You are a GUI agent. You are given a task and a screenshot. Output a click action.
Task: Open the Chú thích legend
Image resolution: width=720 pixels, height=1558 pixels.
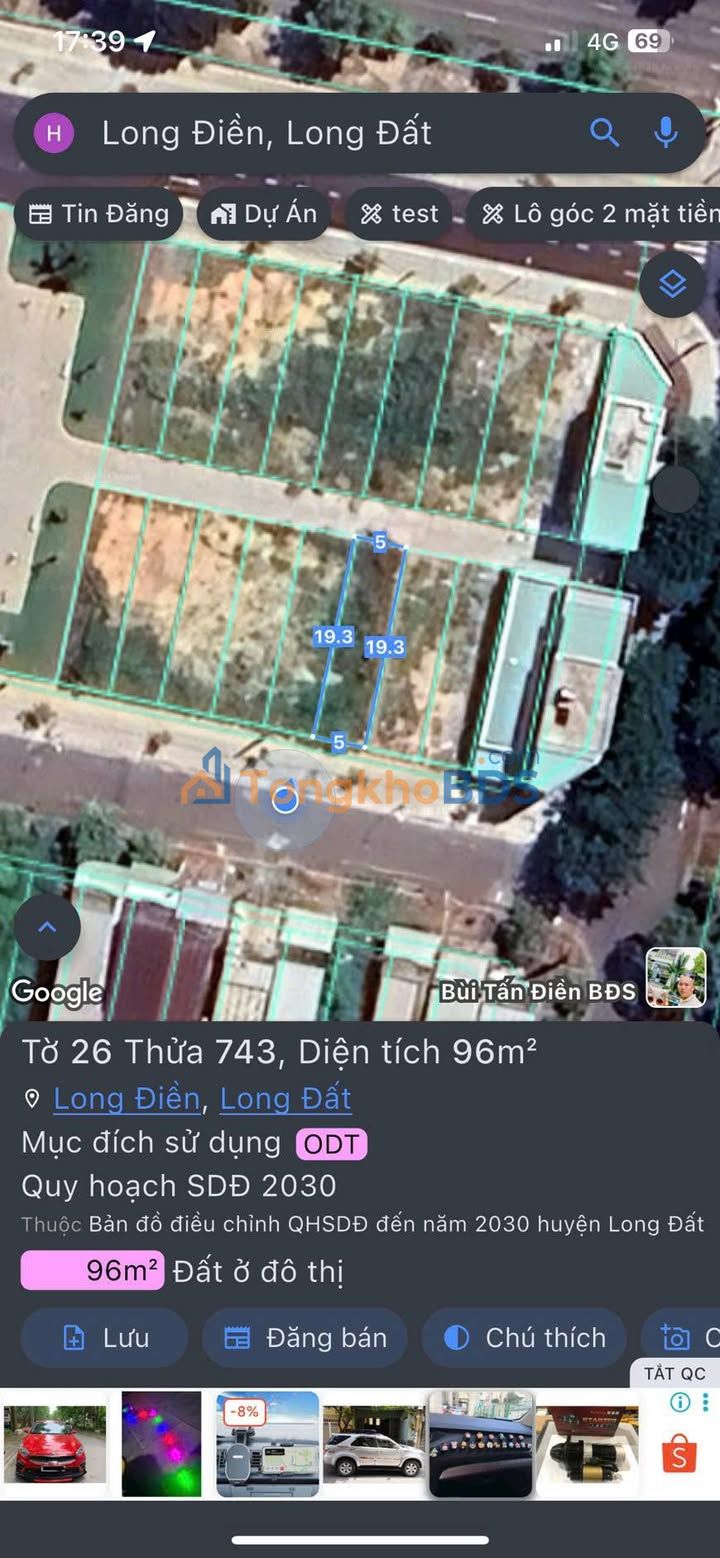524,1338
